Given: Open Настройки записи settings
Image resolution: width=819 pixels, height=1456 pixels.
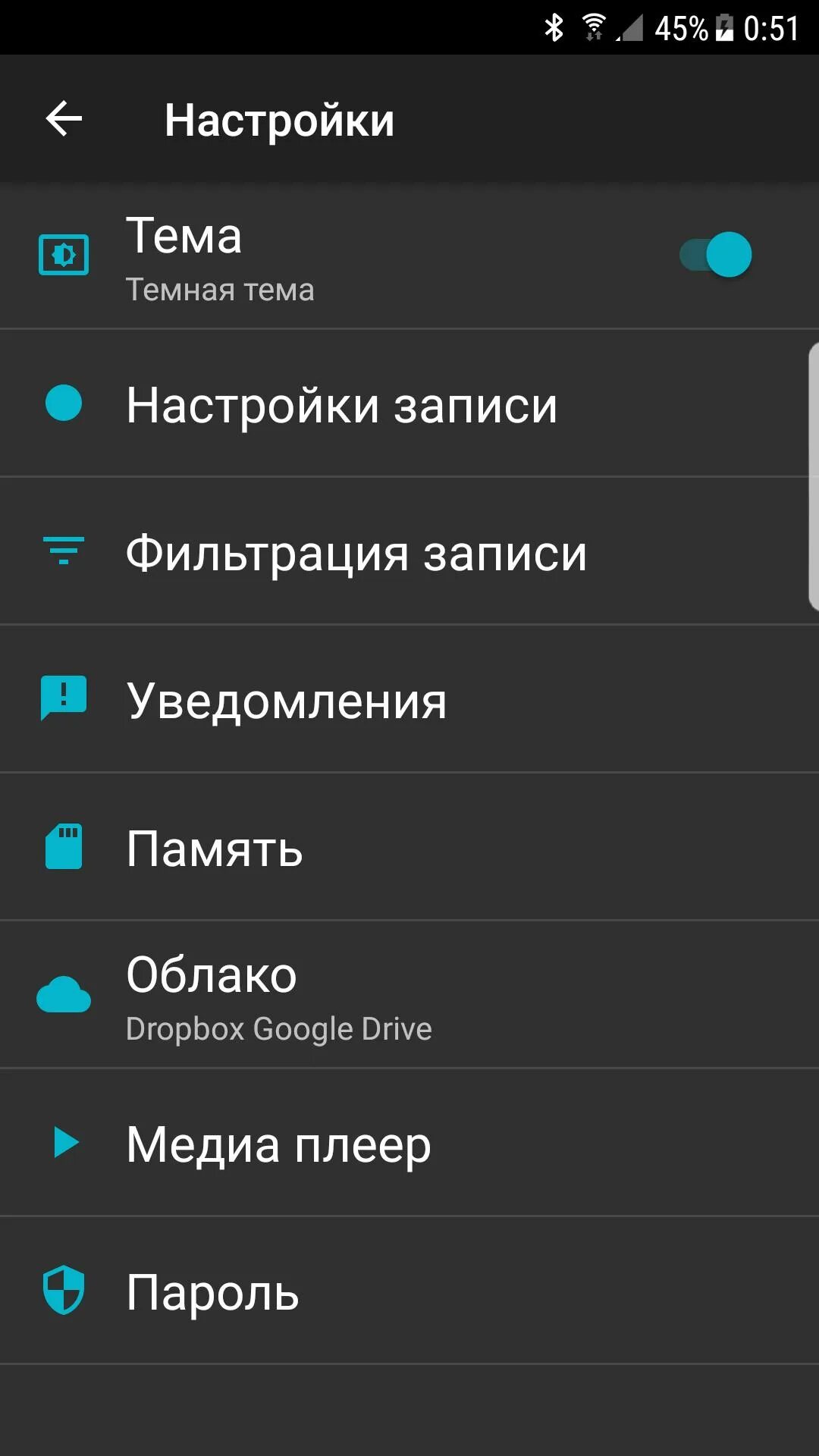Looking at the screenshot, I should click(341, 404).
